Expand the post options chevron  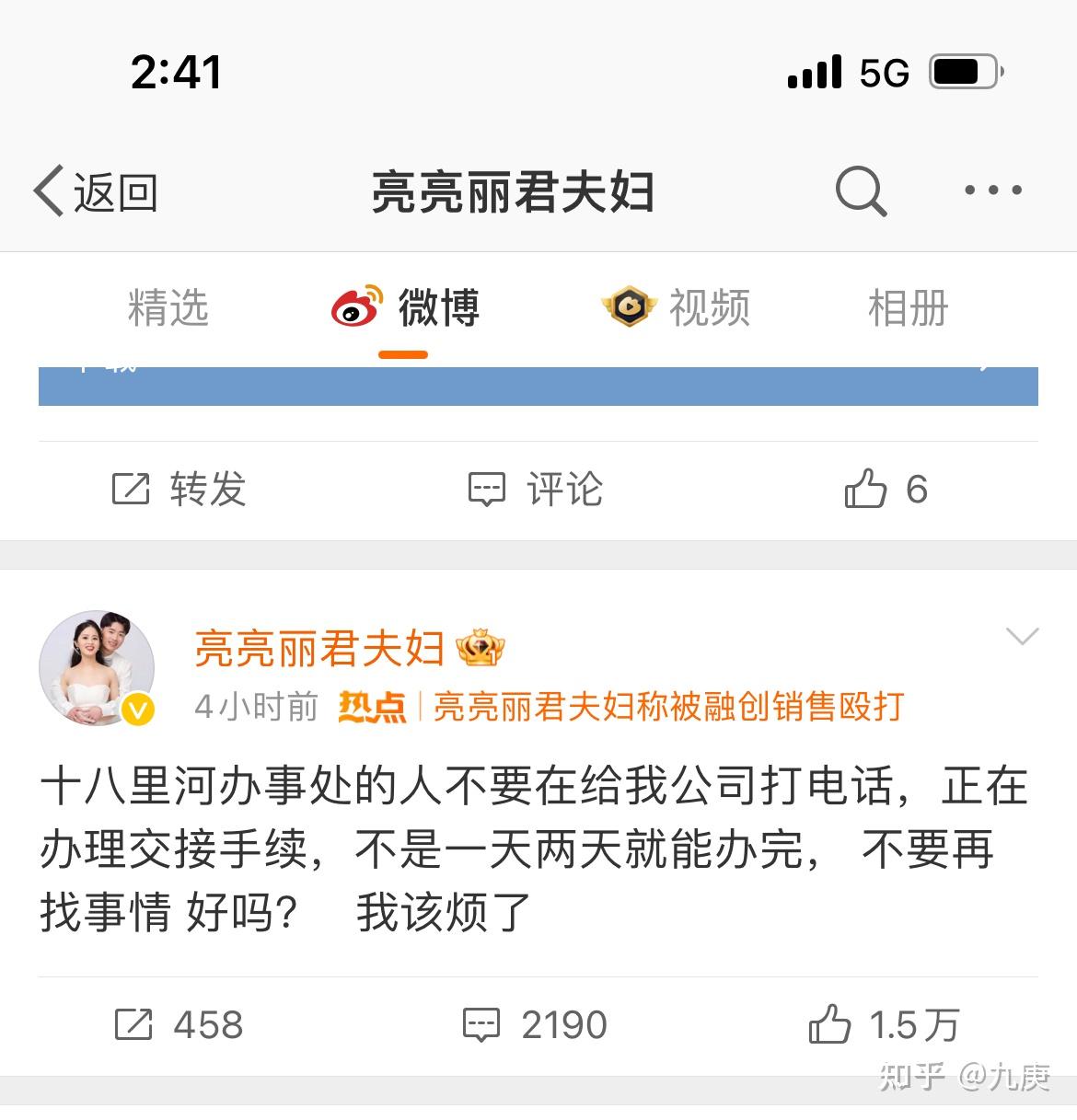click(1022, 636)
